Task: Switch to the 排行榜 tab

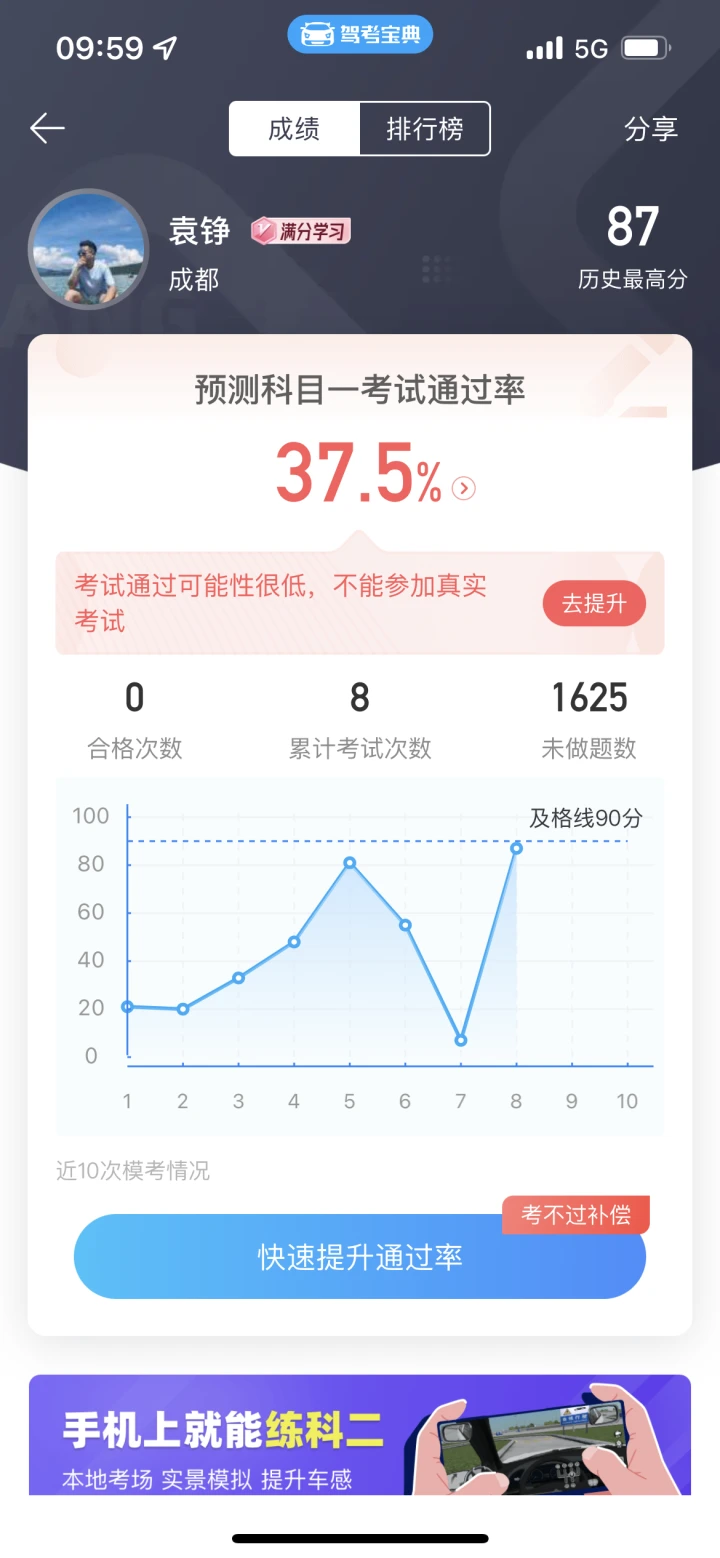Action: pos(425,129)
